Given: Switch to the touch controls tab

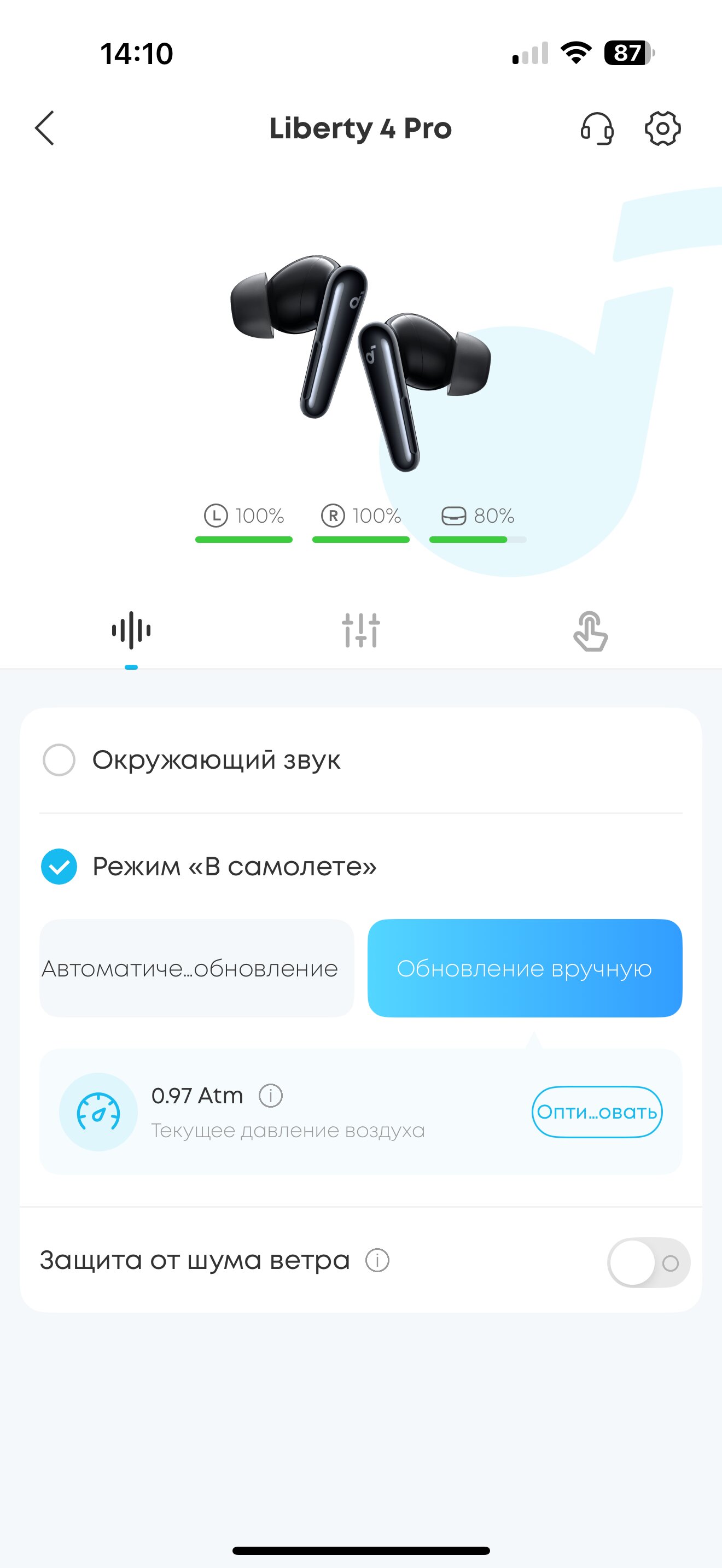Looking at the screenshot, I should point(591,631).
